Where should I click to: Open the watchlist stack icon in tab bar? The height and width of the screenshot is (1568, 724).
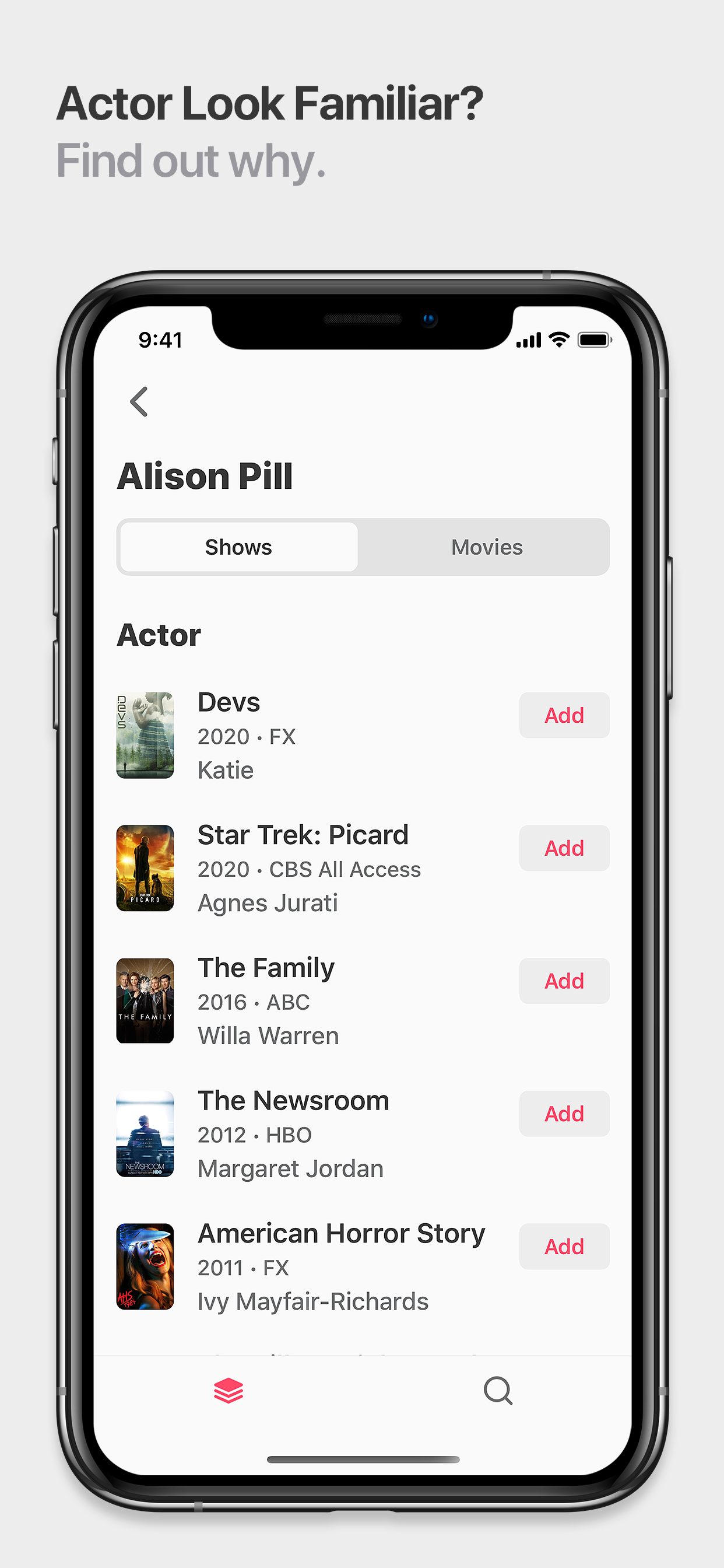tap(228, 1391)
